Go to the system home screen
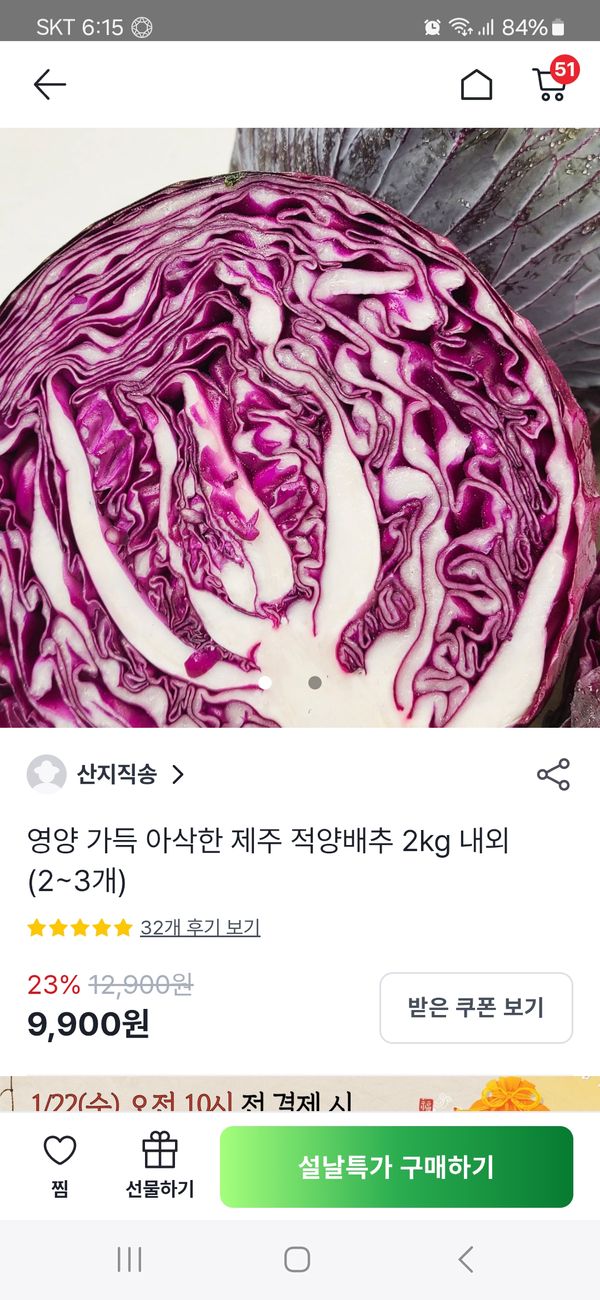Viewport: 600px width, 1300px height. coord(297,1259)
